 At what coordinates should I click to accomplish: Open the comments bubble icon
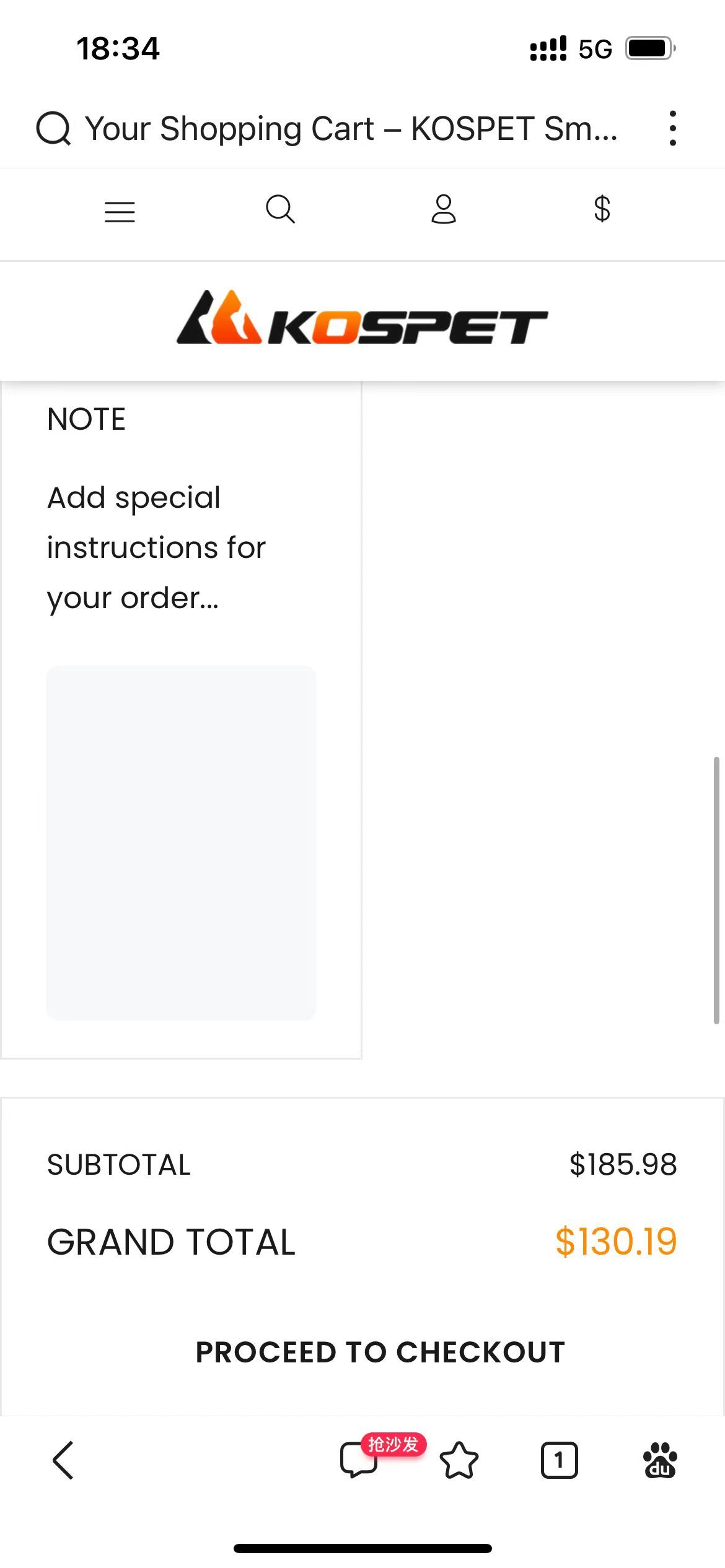click(x=359, y=1460)
